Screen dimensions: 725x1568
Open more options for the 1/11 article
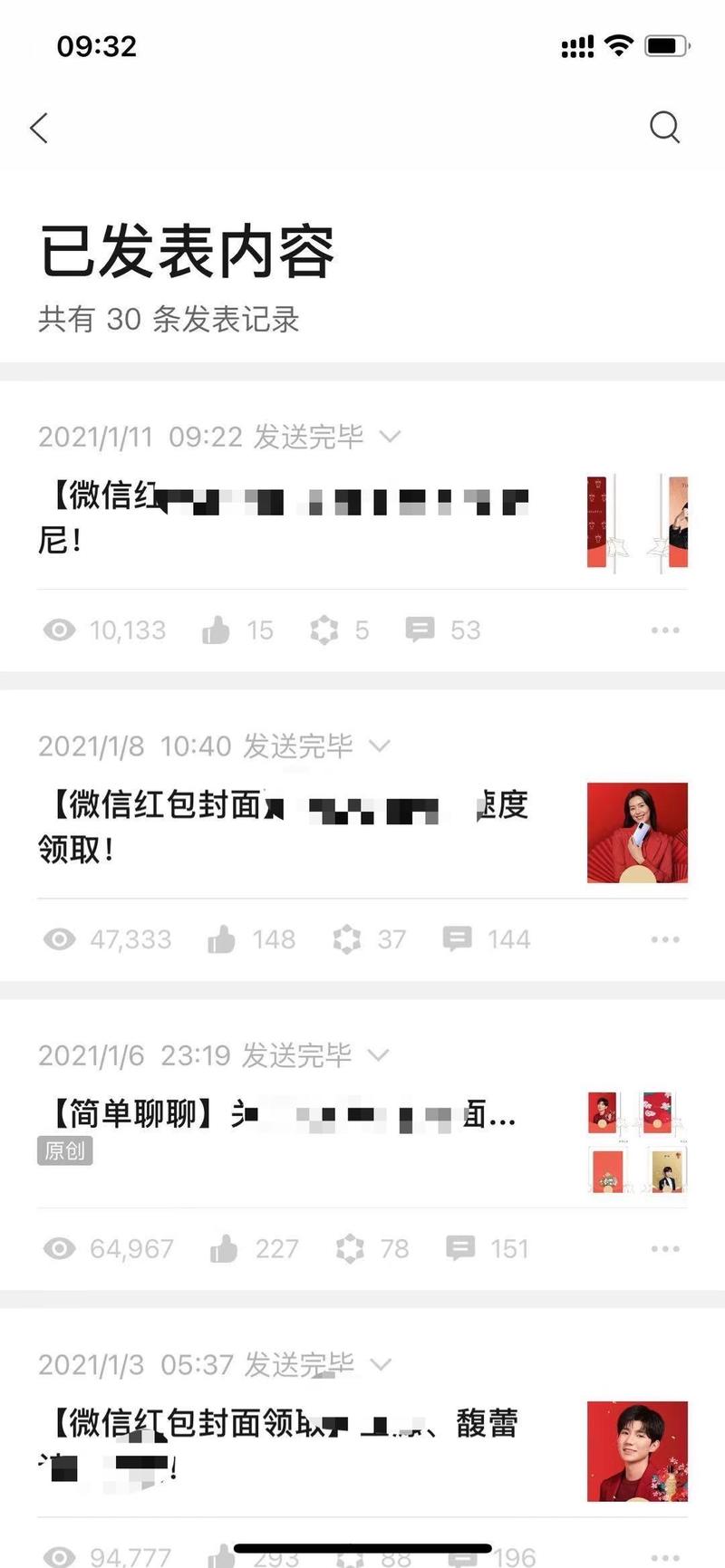666,630
